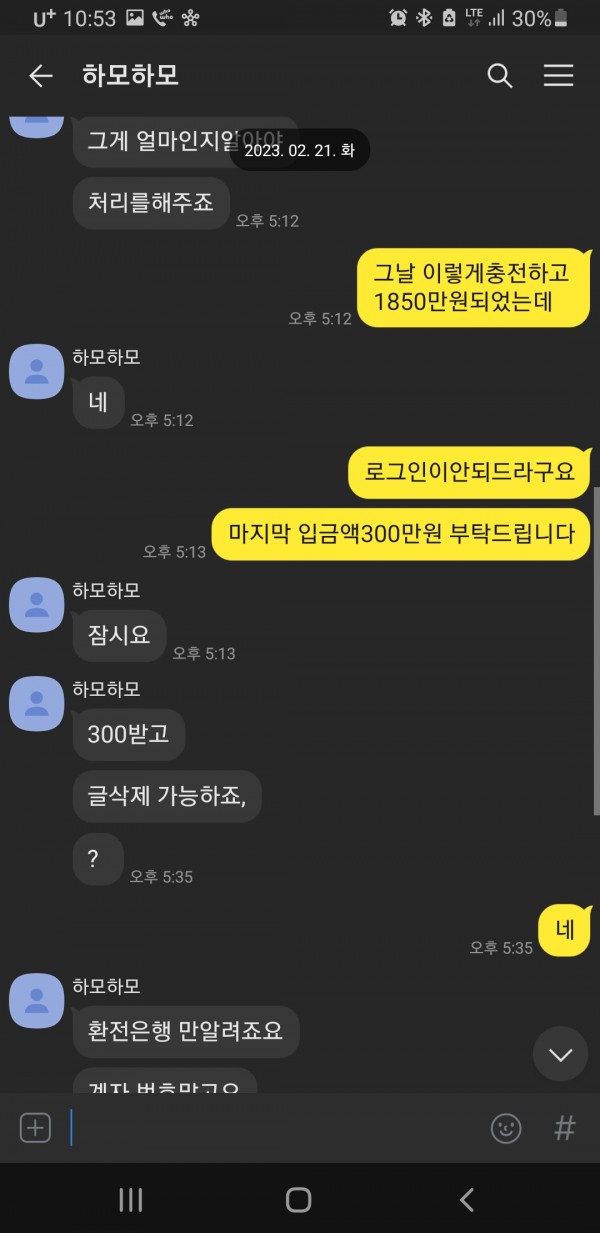Image resolution: width=600 pixels, height=1233 pixels.
Task: Open 하모하모 profile avatar above 300받고
Action: [x=37, y=703]
